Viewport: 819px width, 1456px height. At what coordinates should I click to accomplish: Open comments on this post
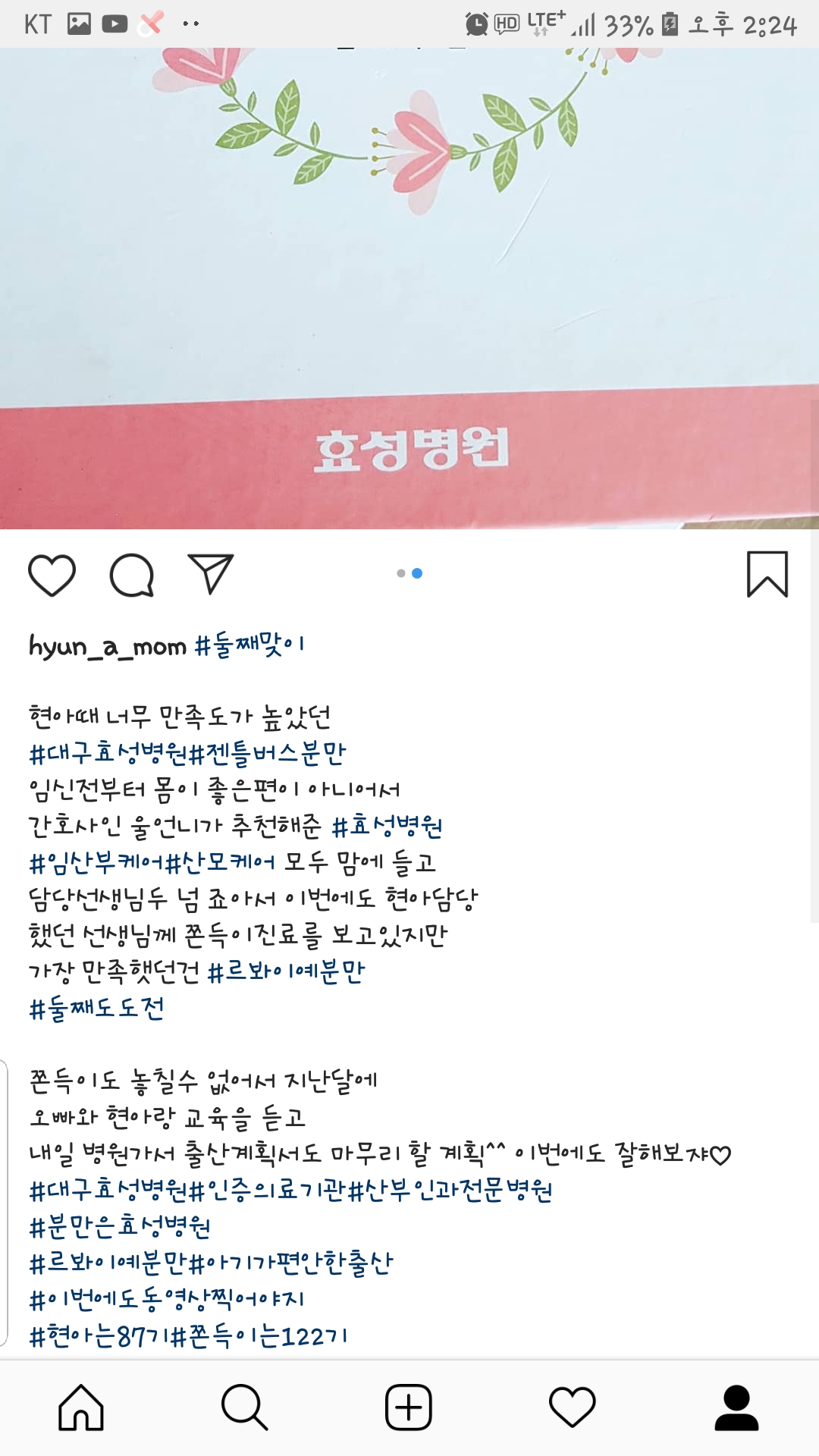[132, 575]
